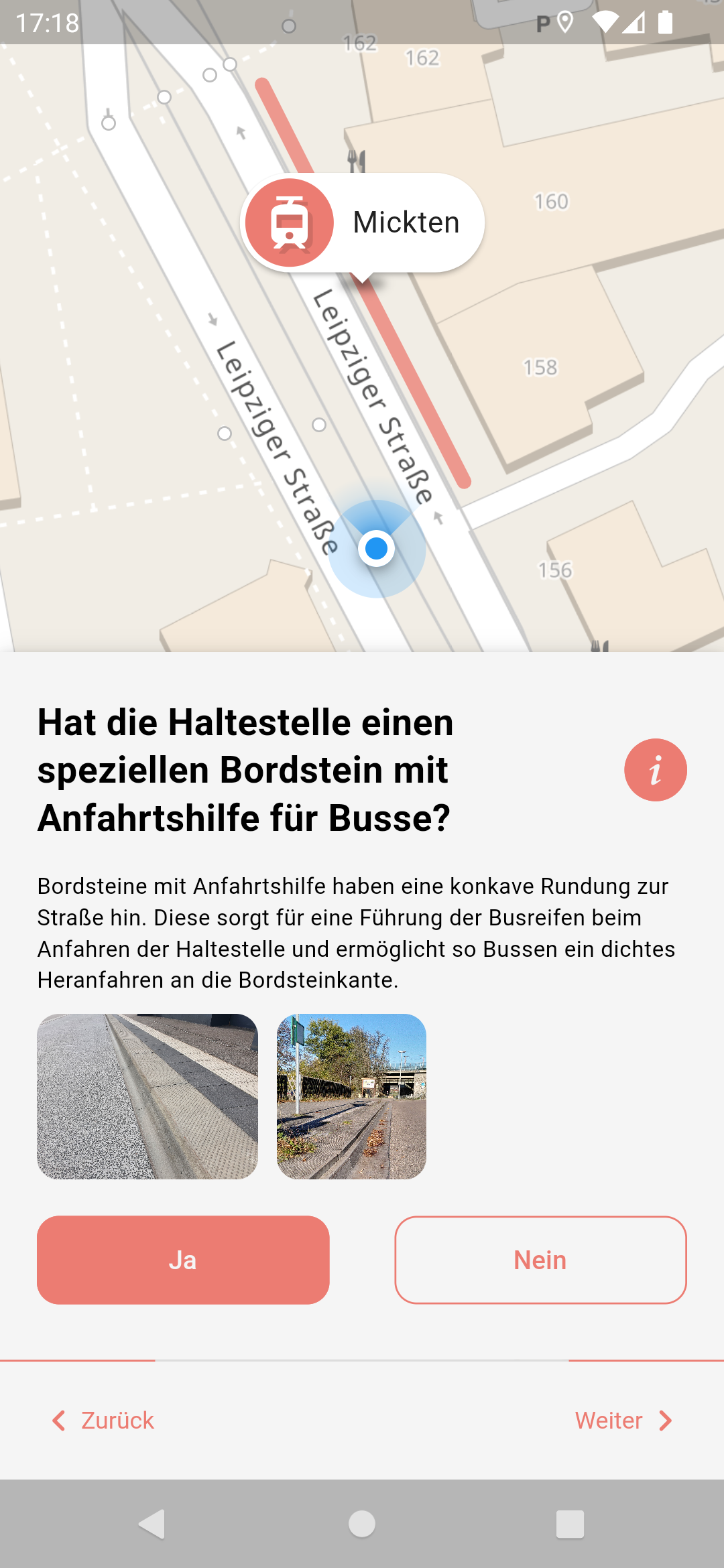Open the info button beside the question
The width and height of the screenshot is (724, 1568).
coord(655,770)
